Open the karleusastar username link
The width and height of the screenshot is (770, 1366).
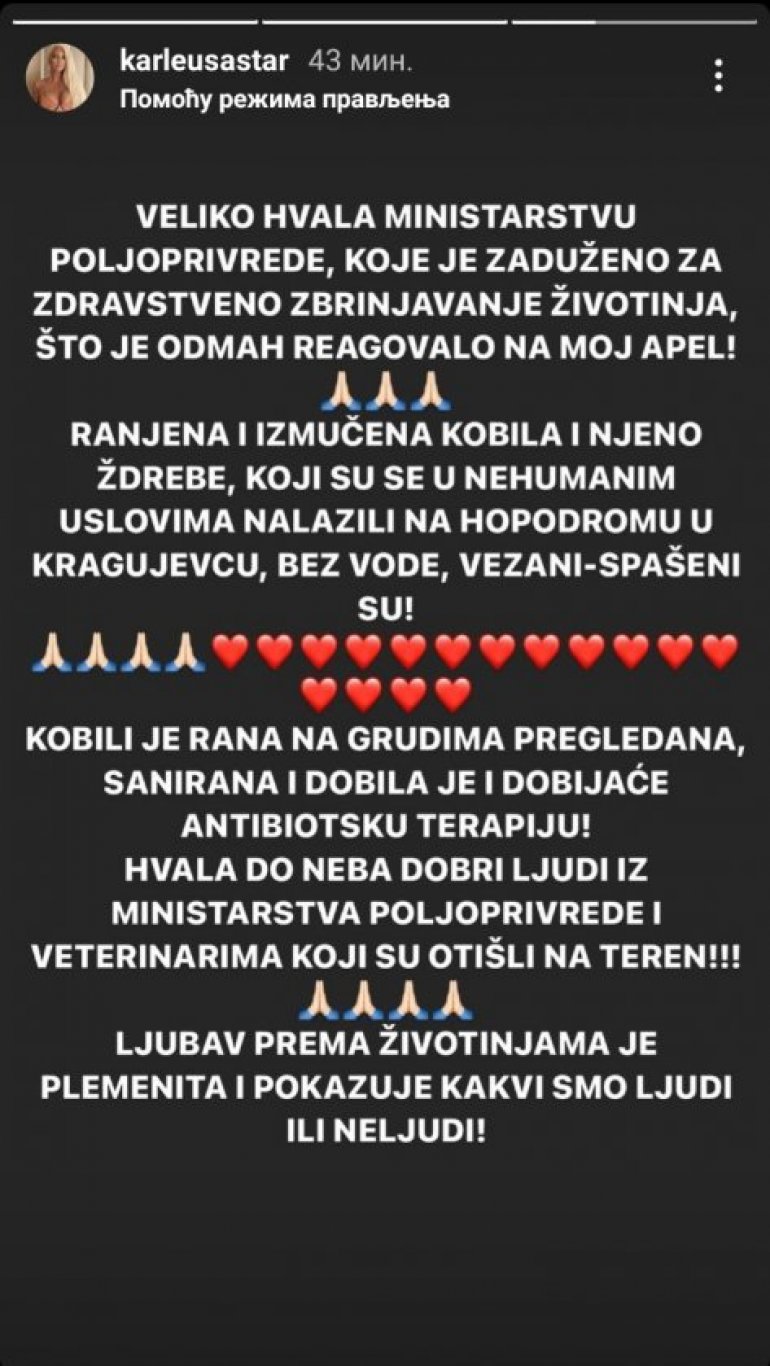click(x=204, y=61)
